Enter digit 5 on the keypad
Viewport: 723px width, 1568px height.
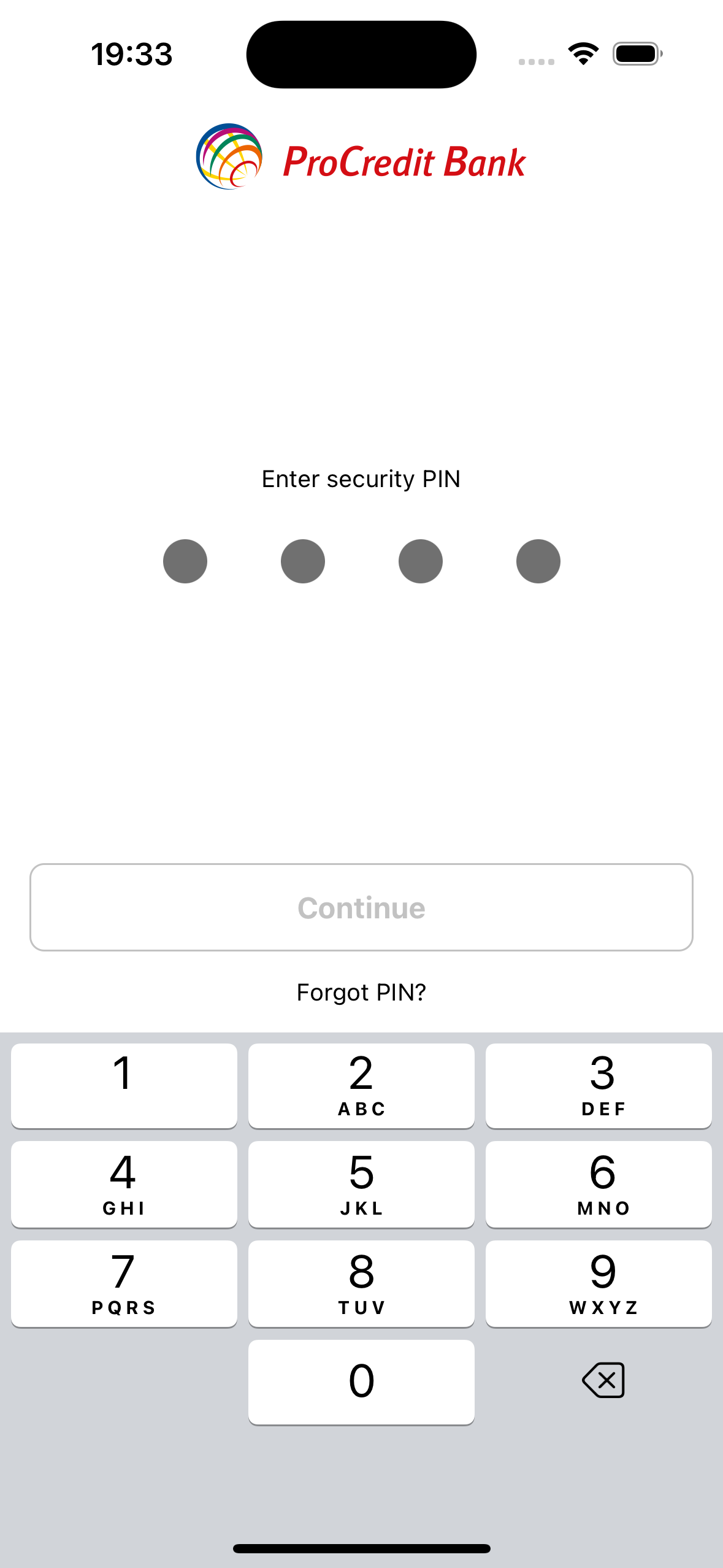pyautogui.click(x=361, y=1184)
